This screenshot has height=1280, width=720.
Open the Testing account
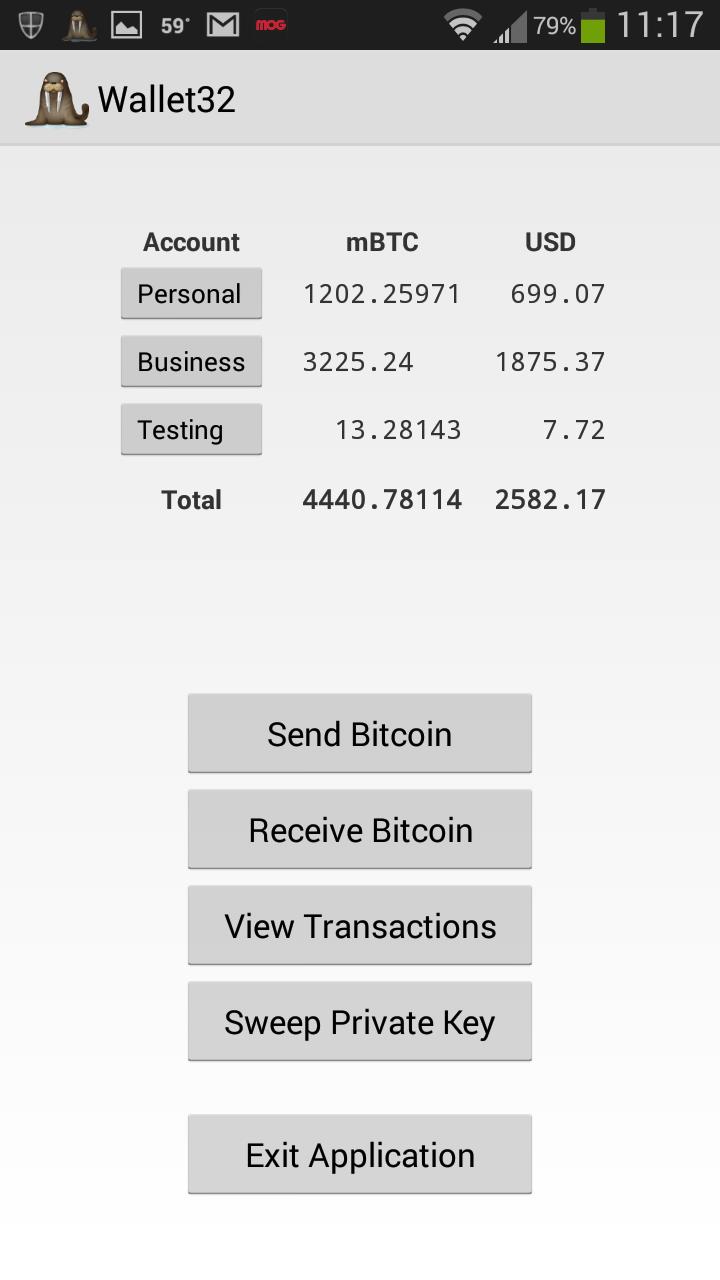[x=191, y=430]
